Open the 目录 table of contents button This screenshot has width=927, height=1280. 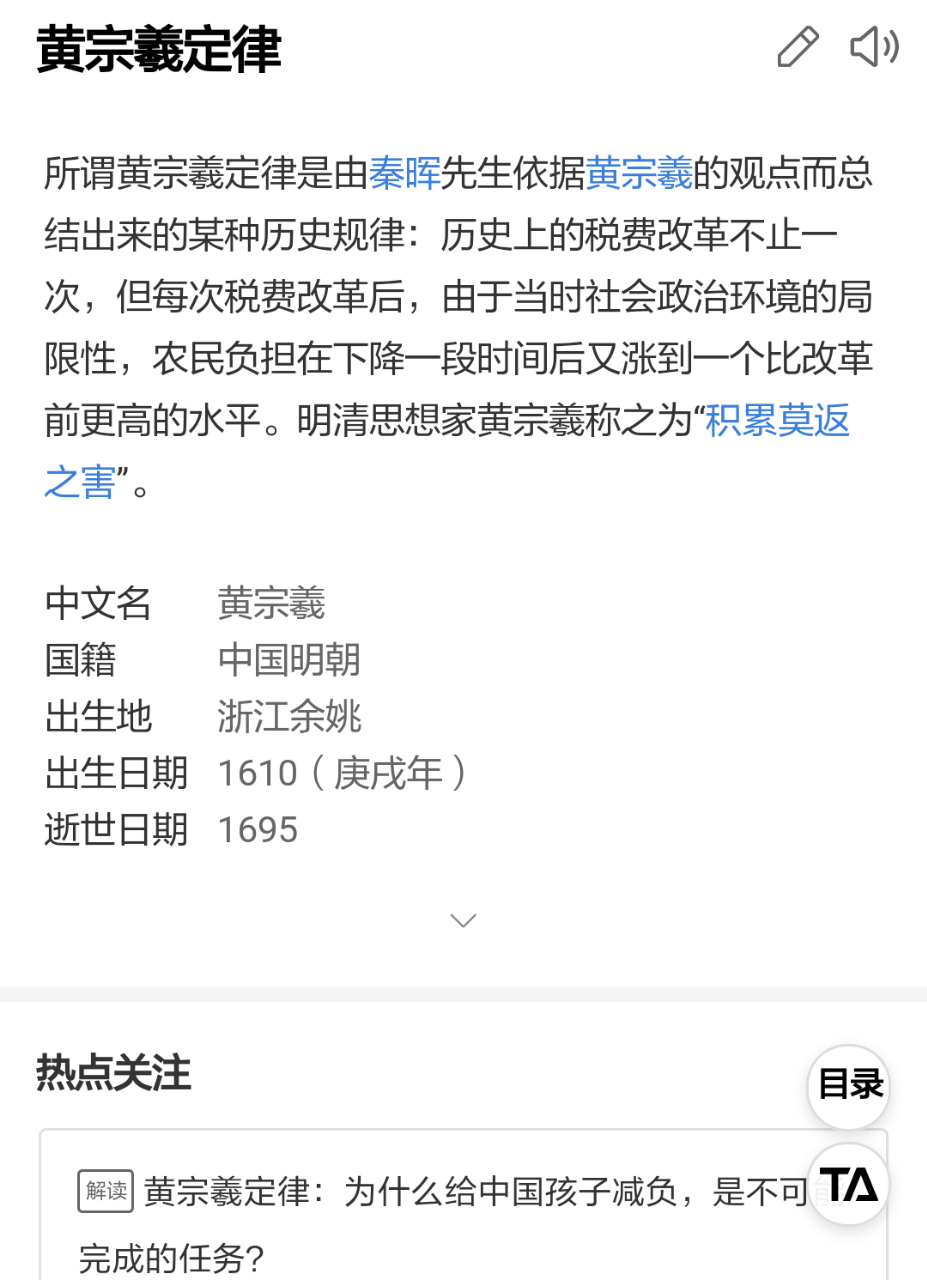(x=849, y=1086)
